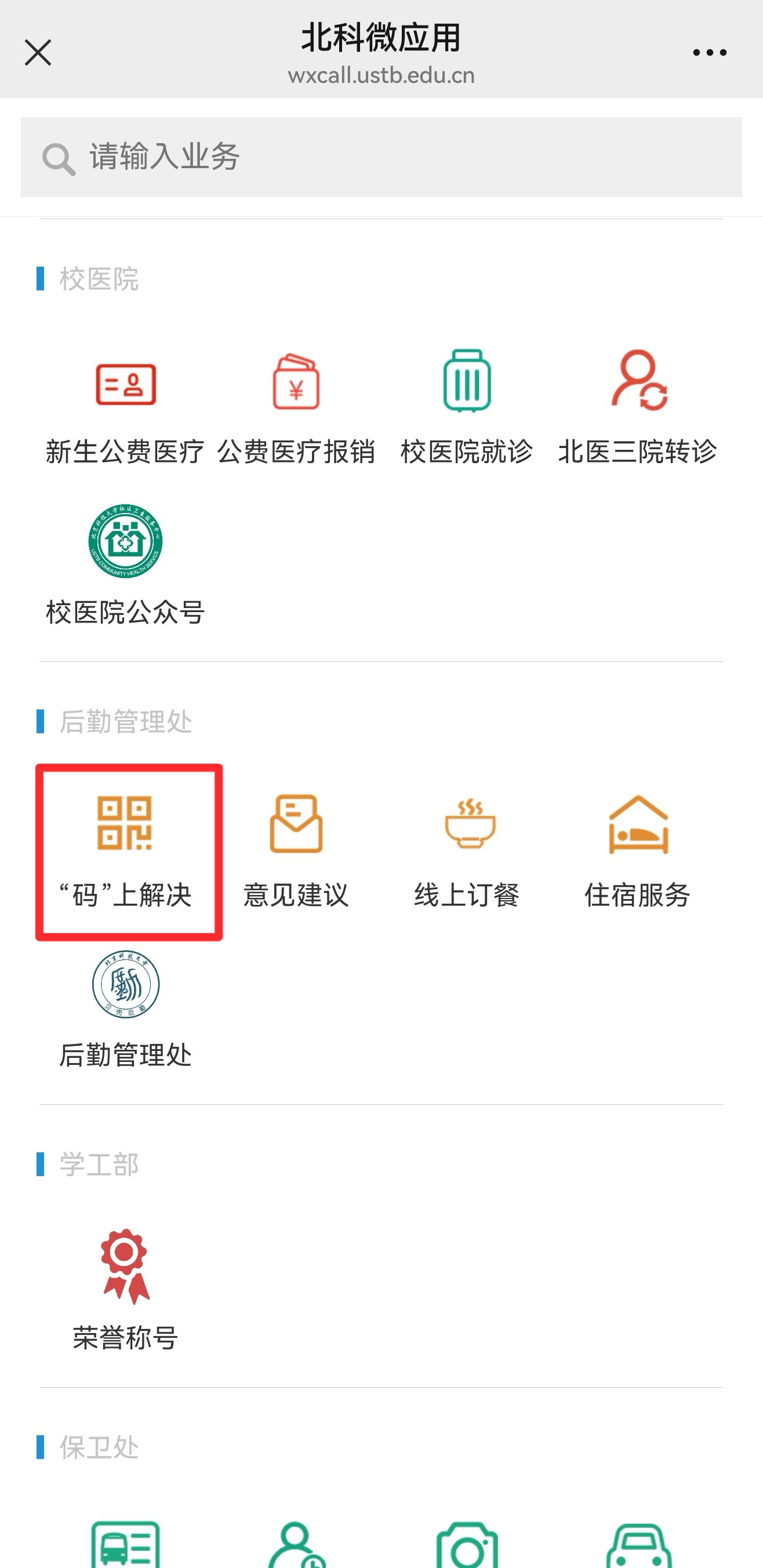Tap the 请输入业务 search box
Screen dimensions: 763x1568
381,157
